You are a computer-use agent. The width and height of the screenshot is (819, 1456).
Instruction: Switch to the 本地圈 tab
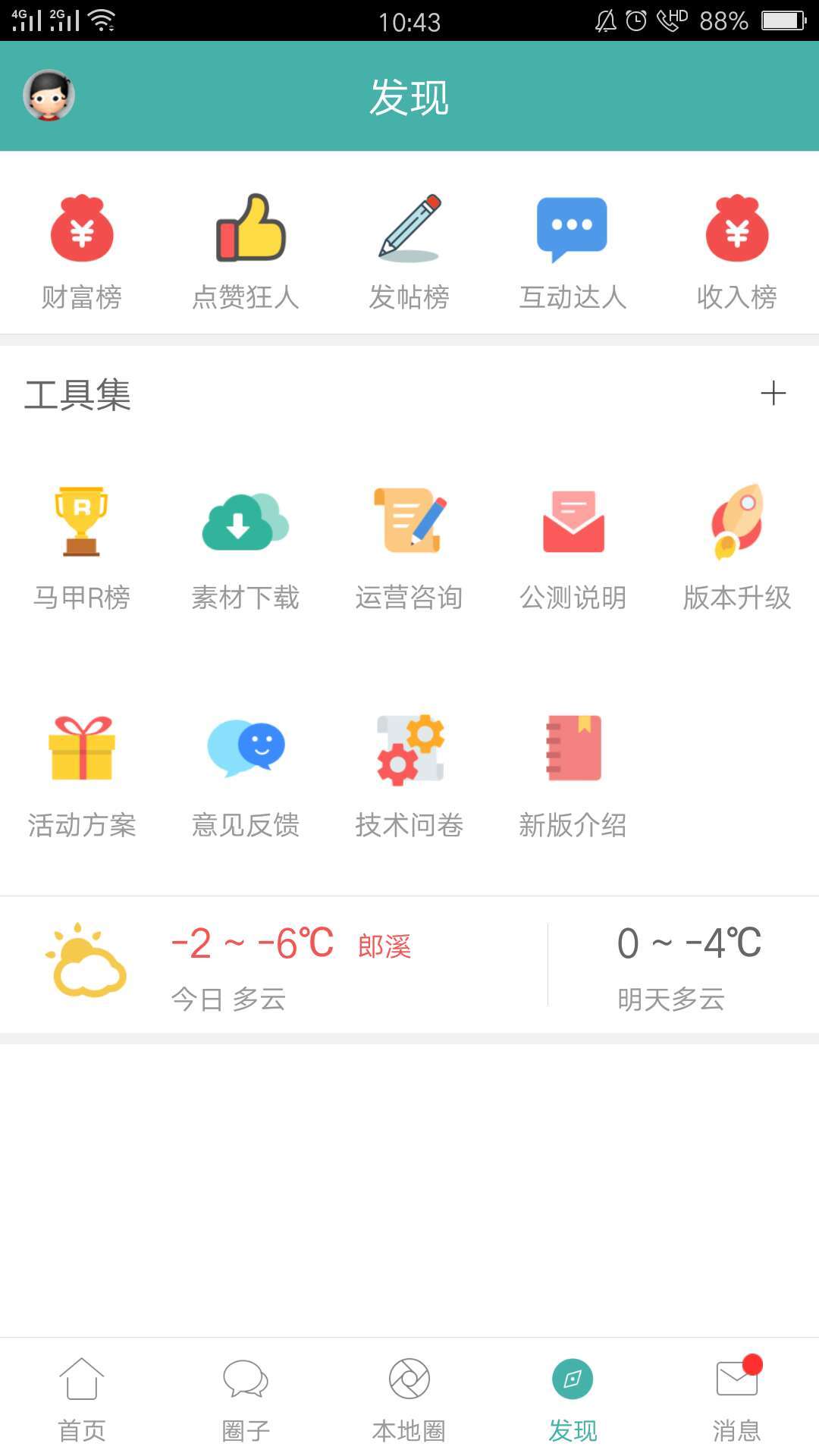pyautogui.click(x=409, y=1399)
